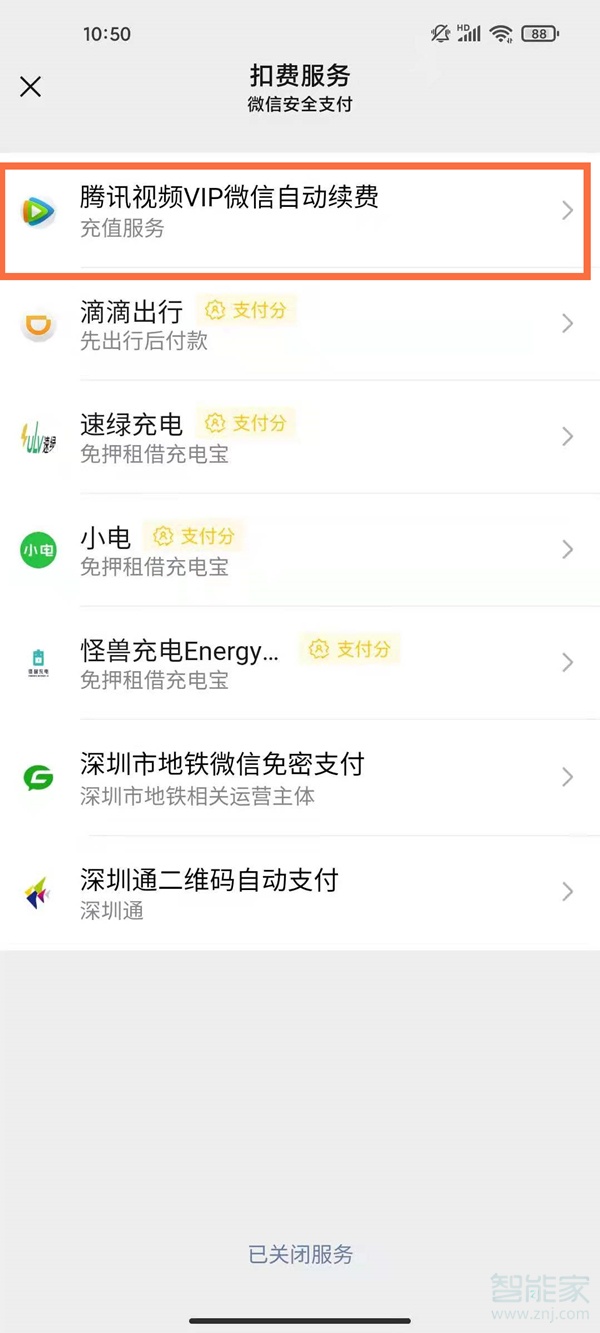
Task: View 已关闭服务 link
Action: 300,1254
